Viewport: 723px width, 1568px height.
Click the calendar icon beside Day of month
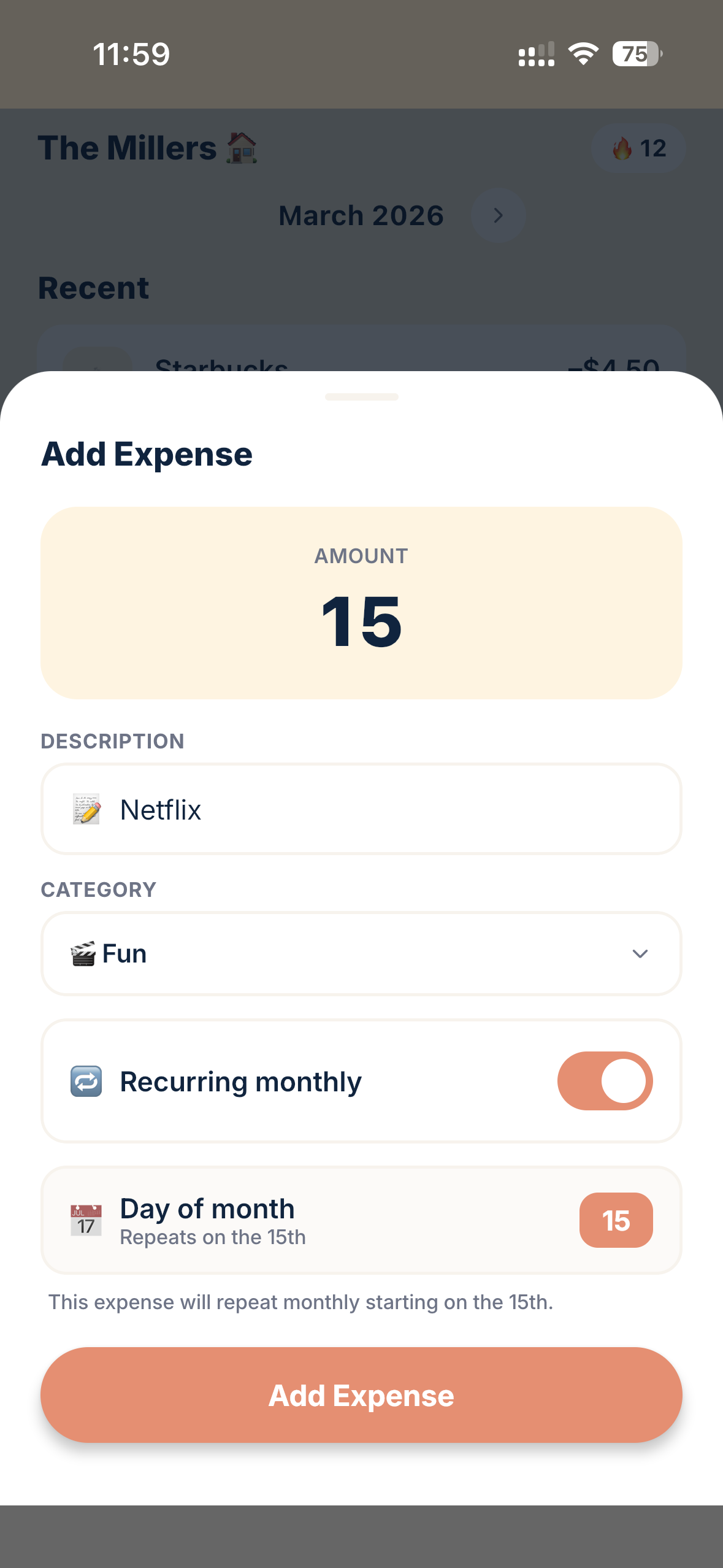[x=86, y=1220]
